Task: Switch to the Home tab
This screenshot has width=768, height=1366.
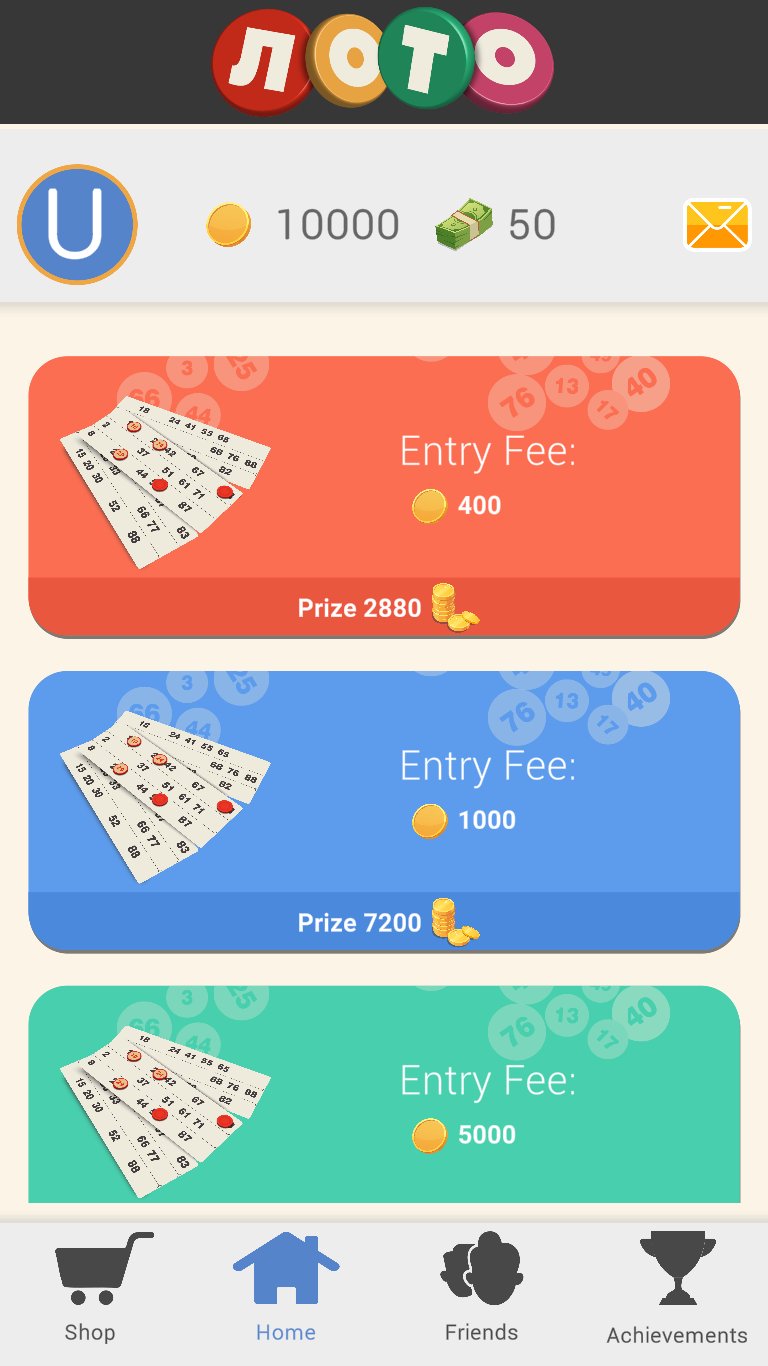Action: [x=286, y=1288]
